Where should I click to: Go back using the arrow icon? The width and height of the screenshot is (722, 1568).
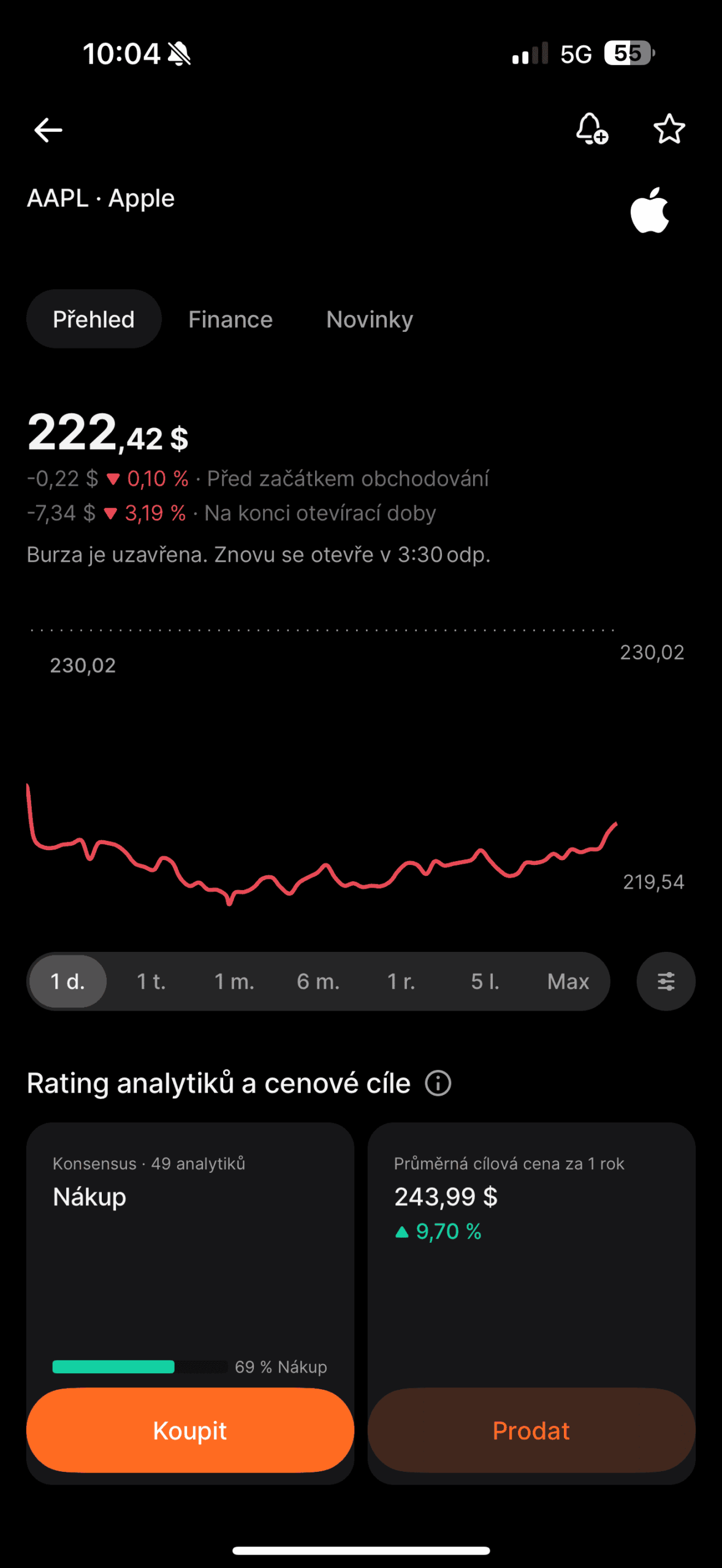coord(48,130)
